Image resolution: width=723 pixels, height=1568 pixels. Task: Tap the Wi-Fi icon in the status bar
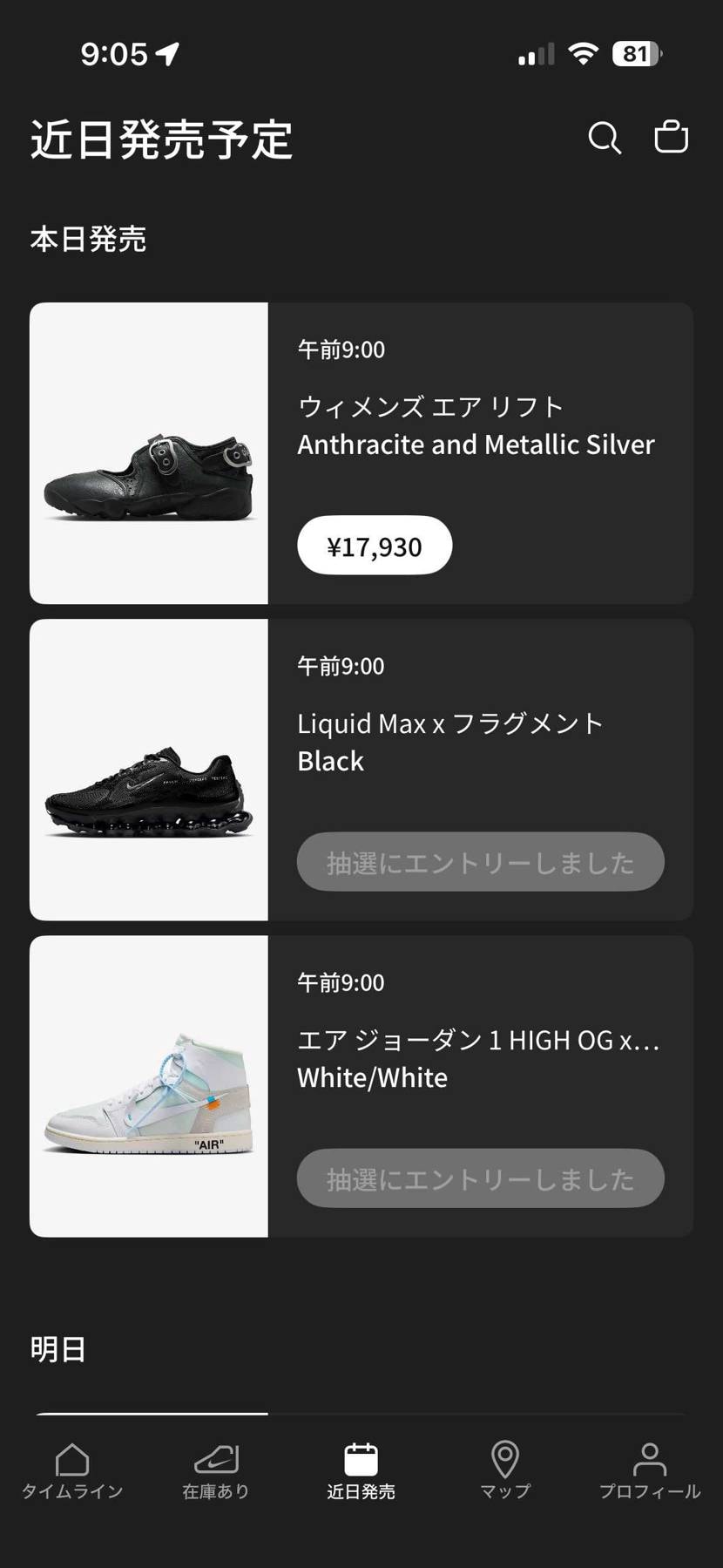coord(582,54)
